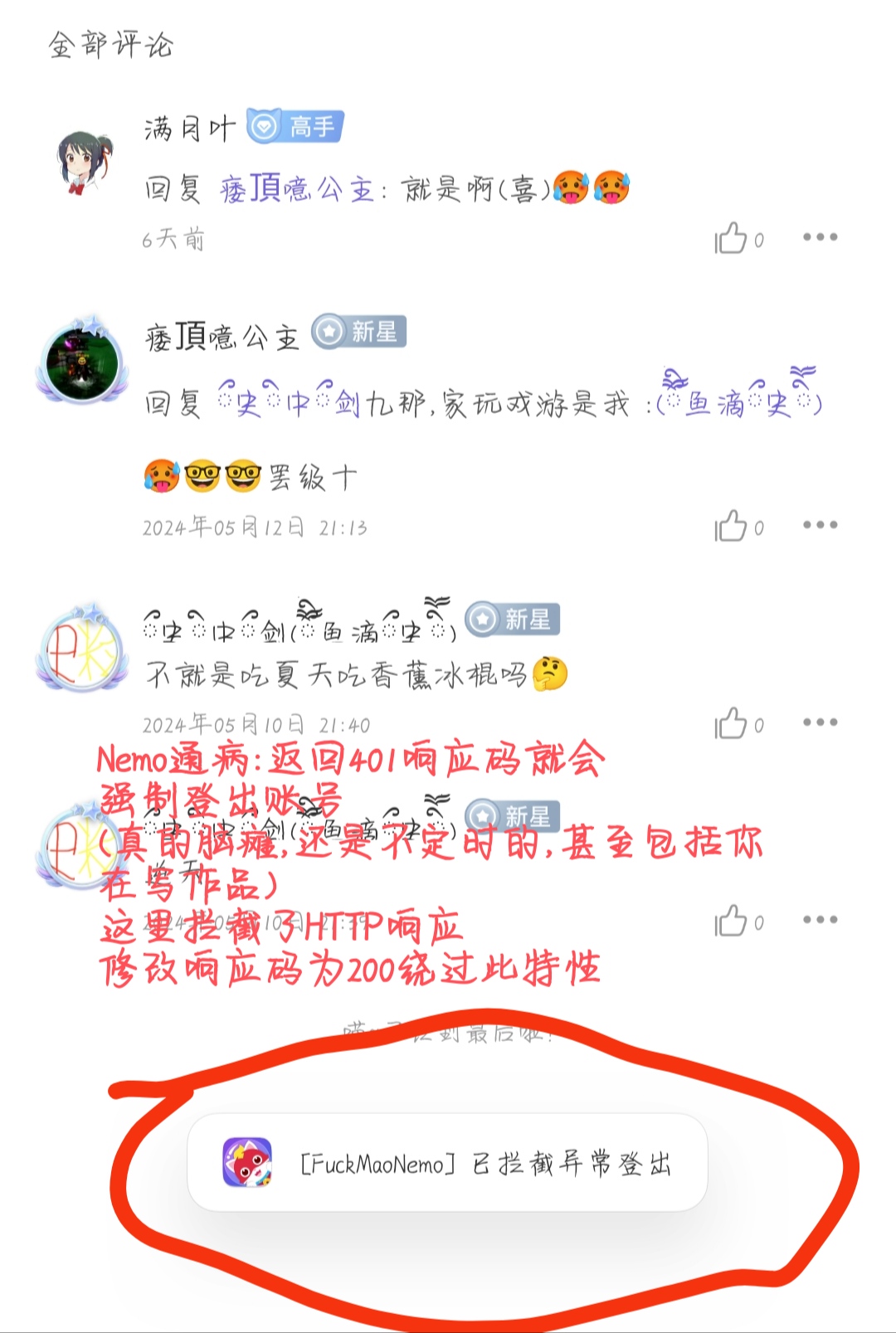Expand options on the partially hidden comment

coord(821,921)
